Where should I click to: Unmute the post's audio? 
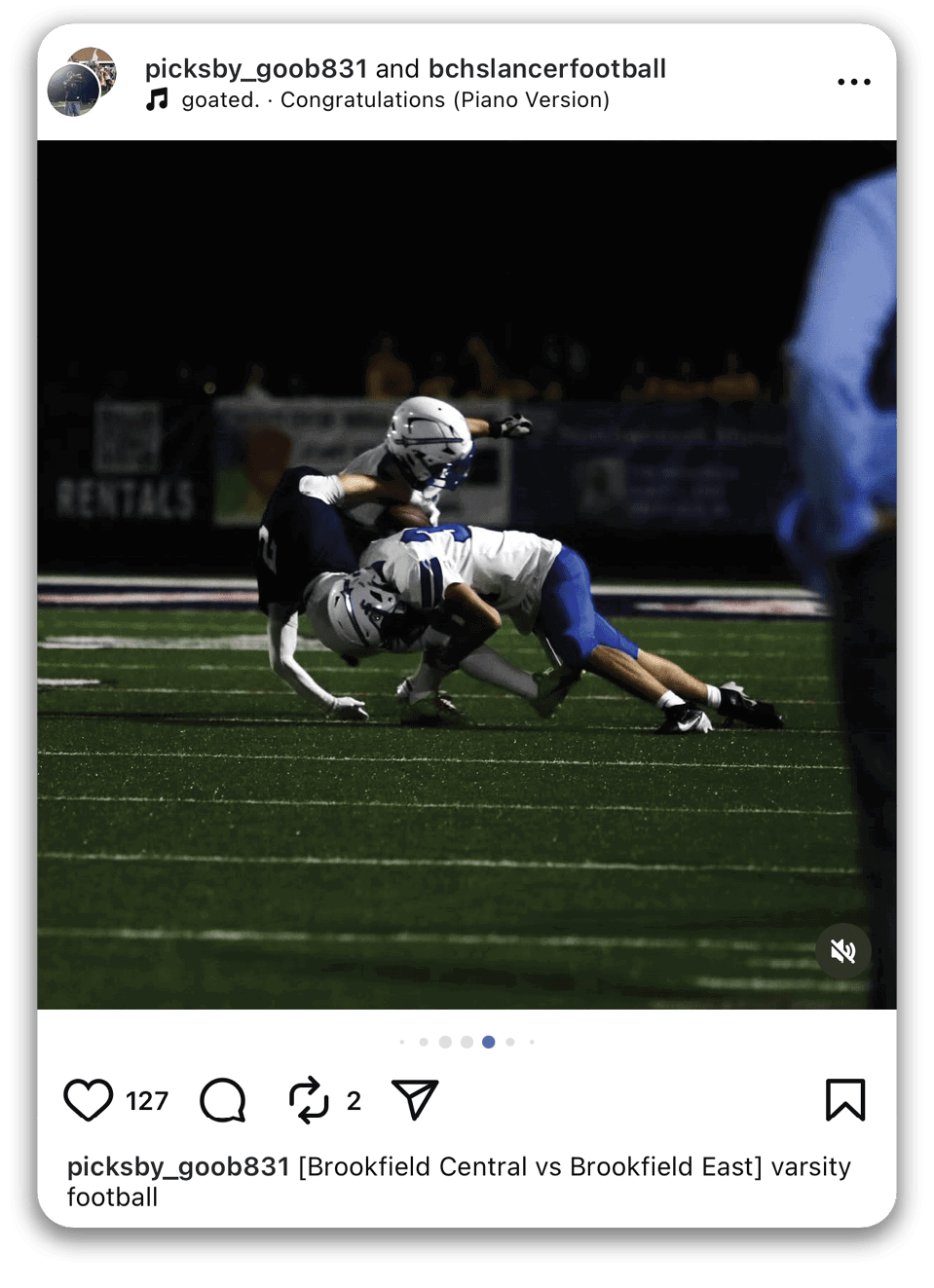coord(843,950)
